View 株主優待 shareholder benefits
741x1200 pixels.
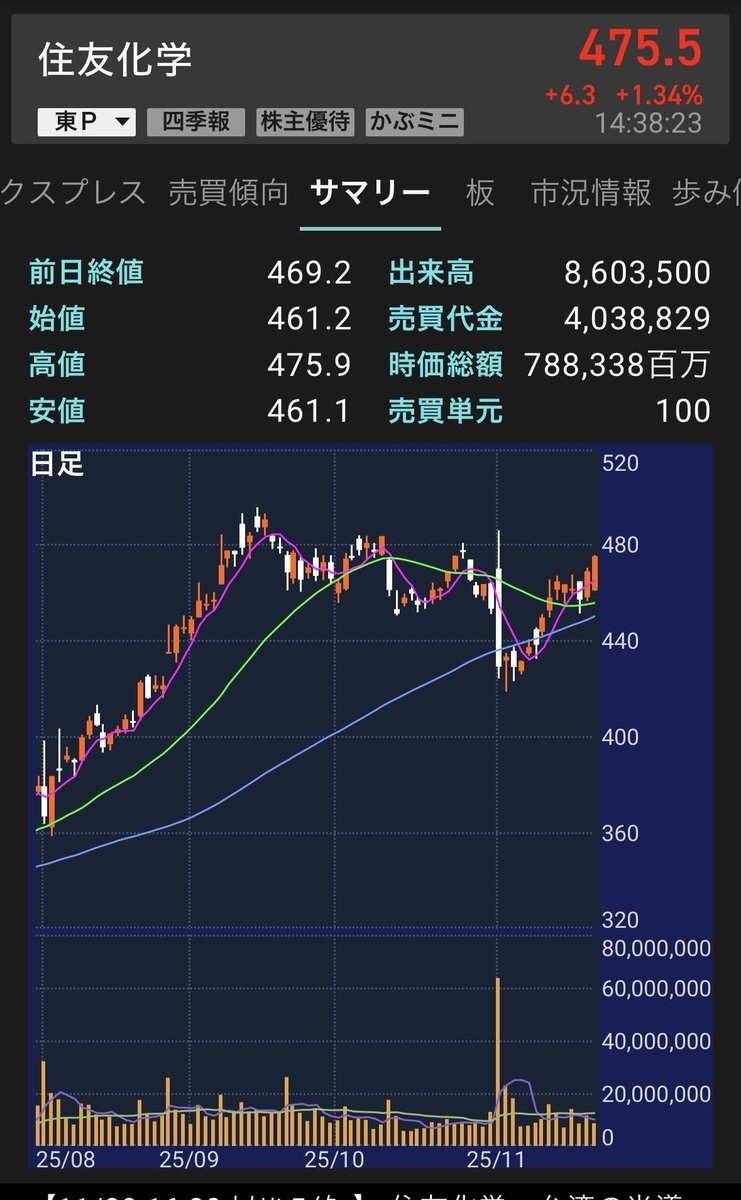pos(305,122)
